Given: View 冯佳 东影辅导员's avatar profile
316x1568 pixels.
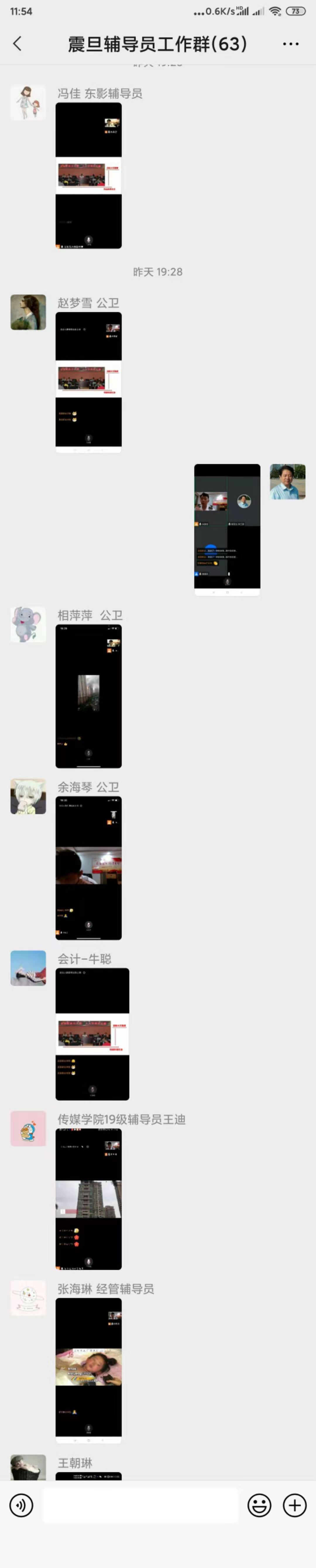Looking at the screenshot, I should 28,102.
